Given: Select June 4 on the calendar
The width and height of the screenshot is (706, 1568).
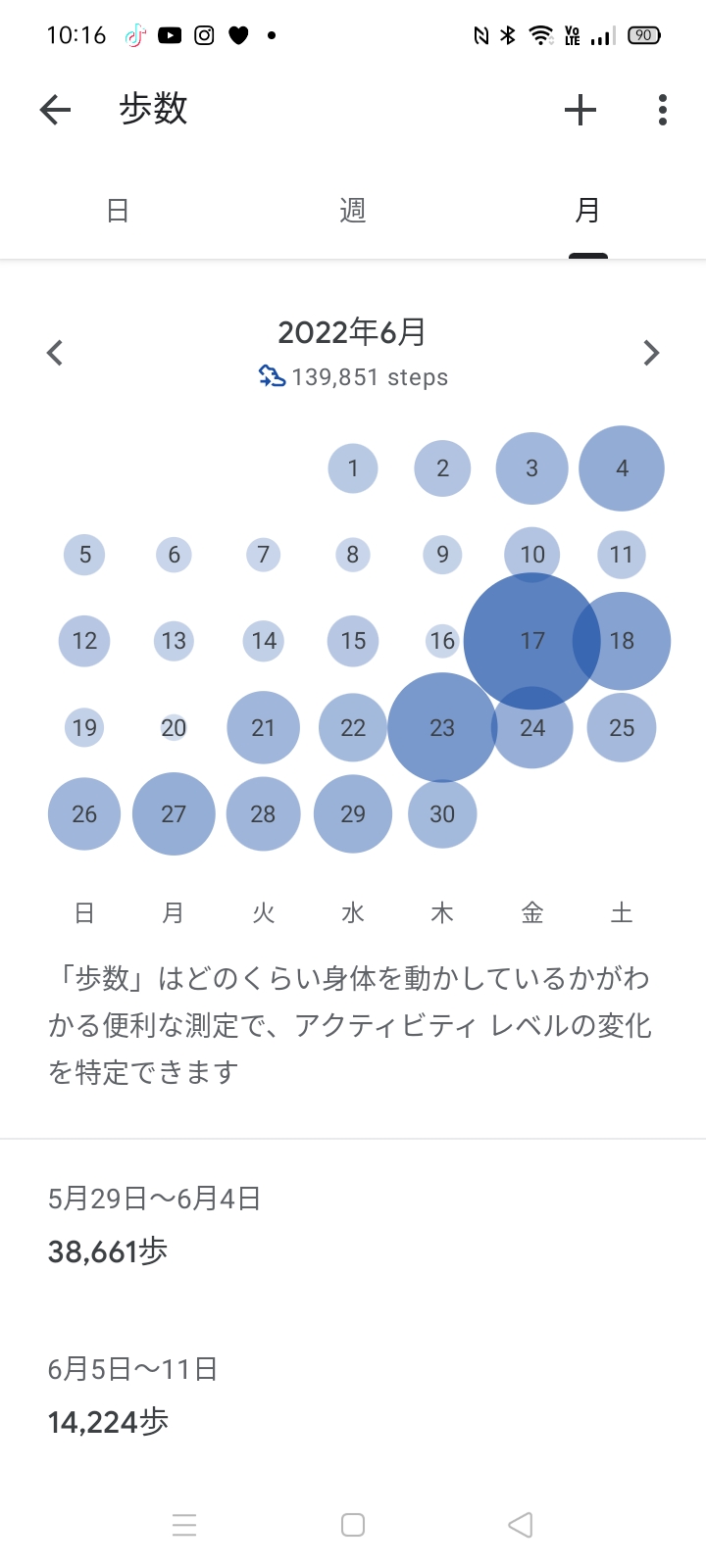Looking at the screenshot, I should [x=622, y=468].
